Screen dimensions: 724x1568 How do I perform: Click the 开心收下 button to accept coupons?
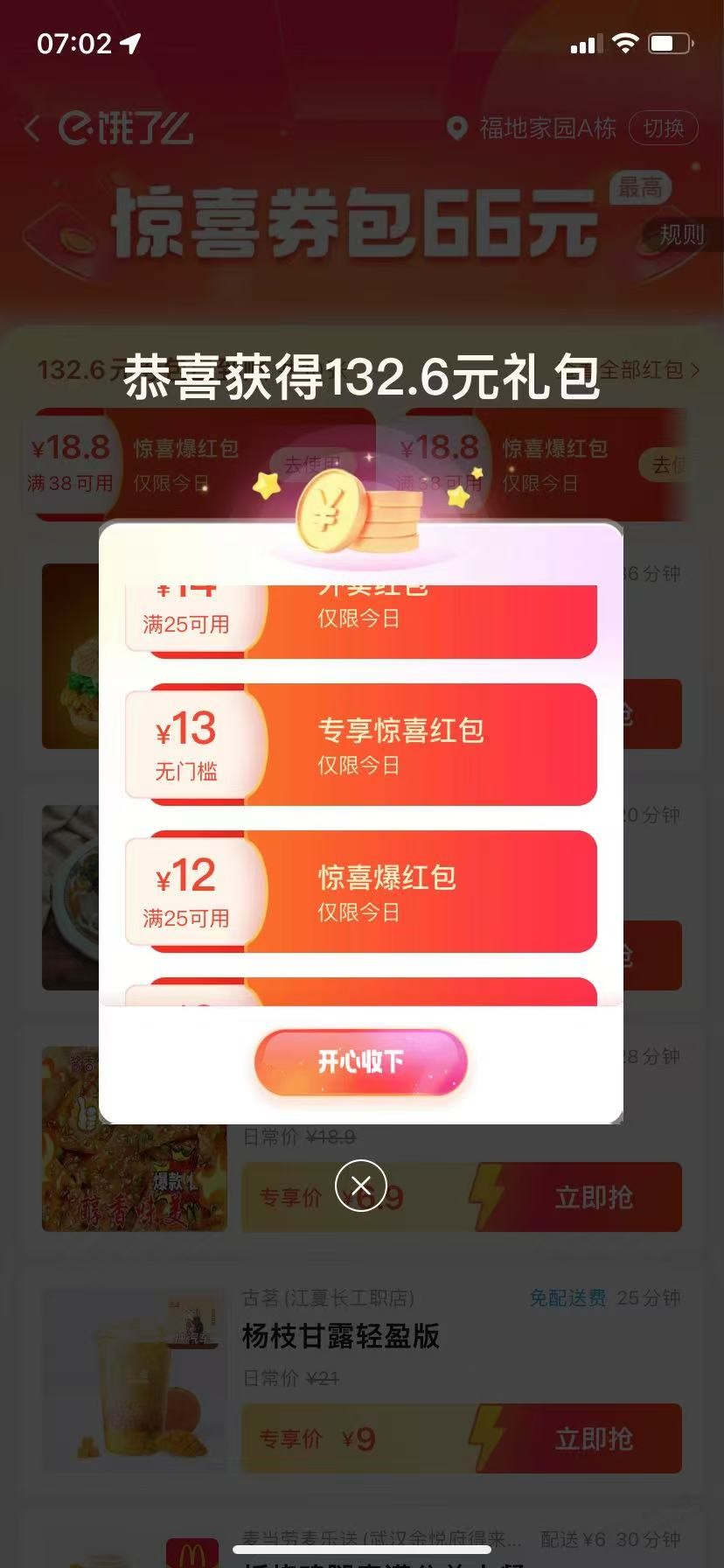[360, 1063]
